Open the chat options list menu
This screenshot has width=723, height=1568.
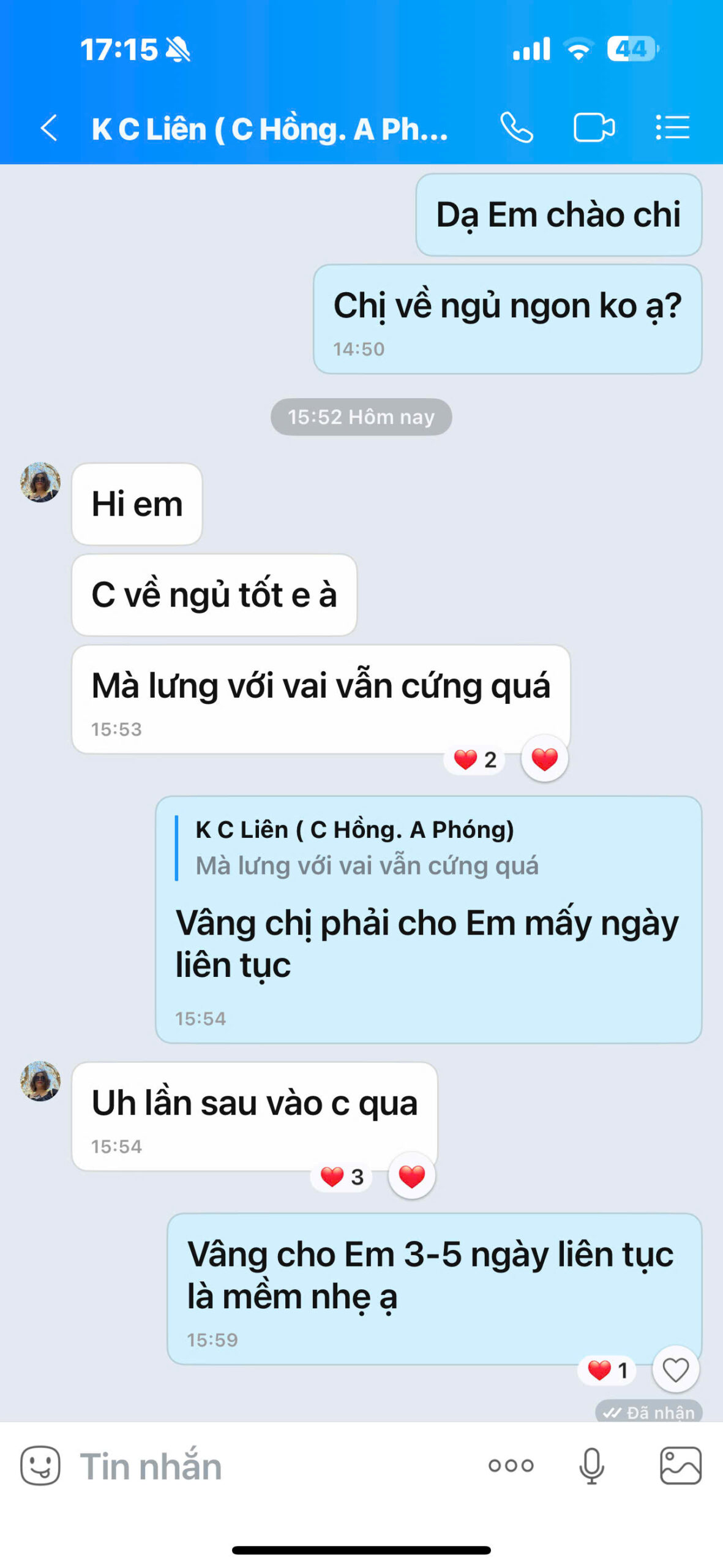[672, 128]
